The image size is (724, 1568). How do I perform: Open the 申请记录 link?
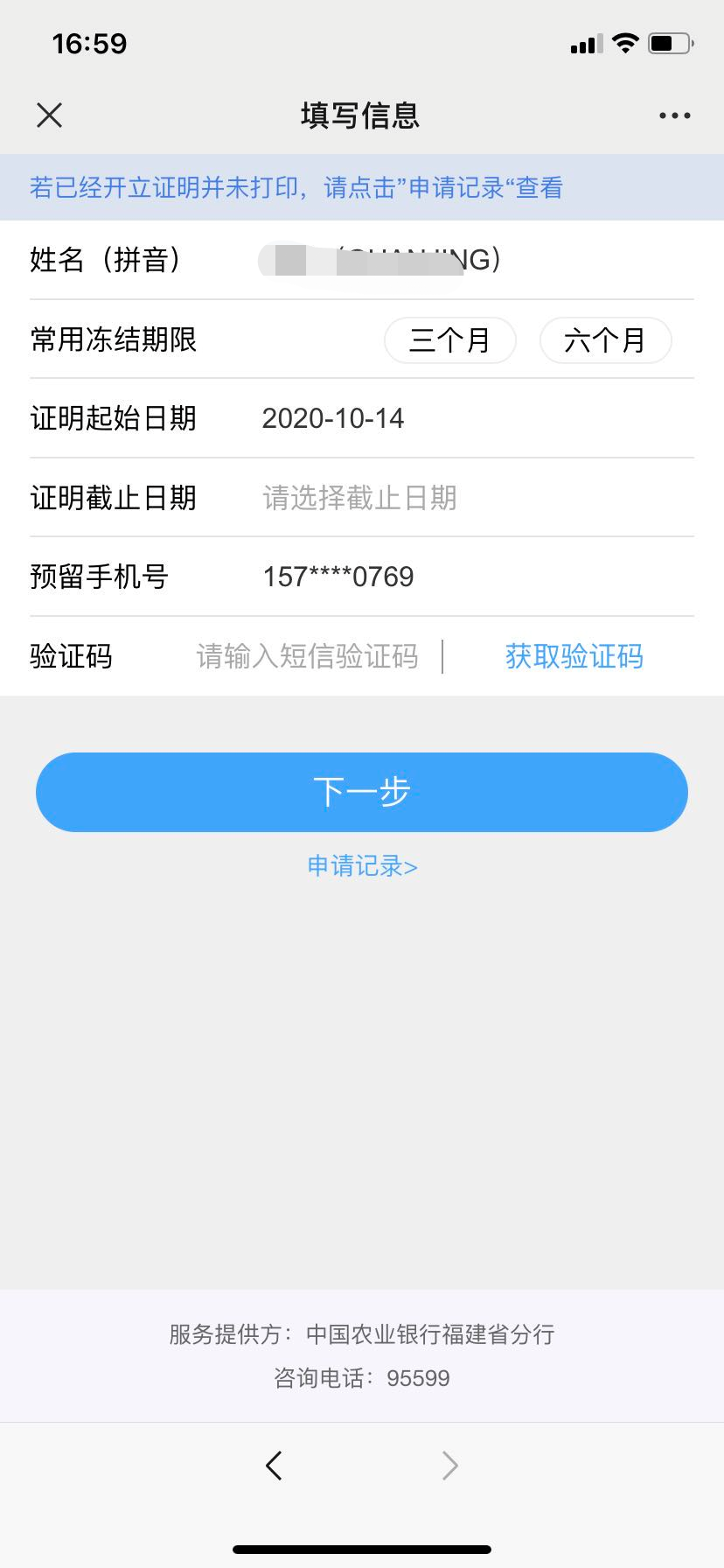[362, 866]
